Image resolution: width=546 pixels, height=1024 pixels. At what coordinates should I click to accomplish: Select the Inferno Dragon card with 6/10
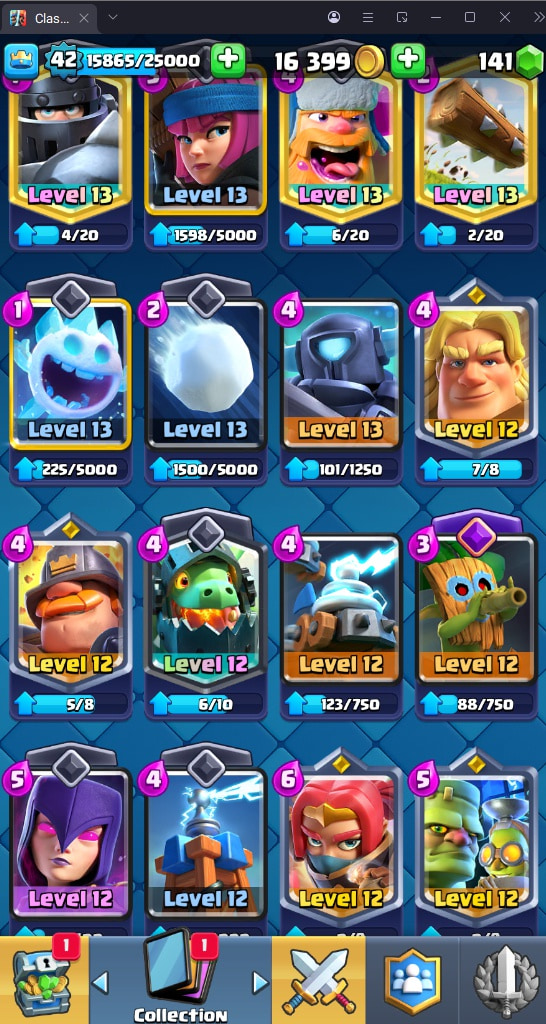[206, 615]
